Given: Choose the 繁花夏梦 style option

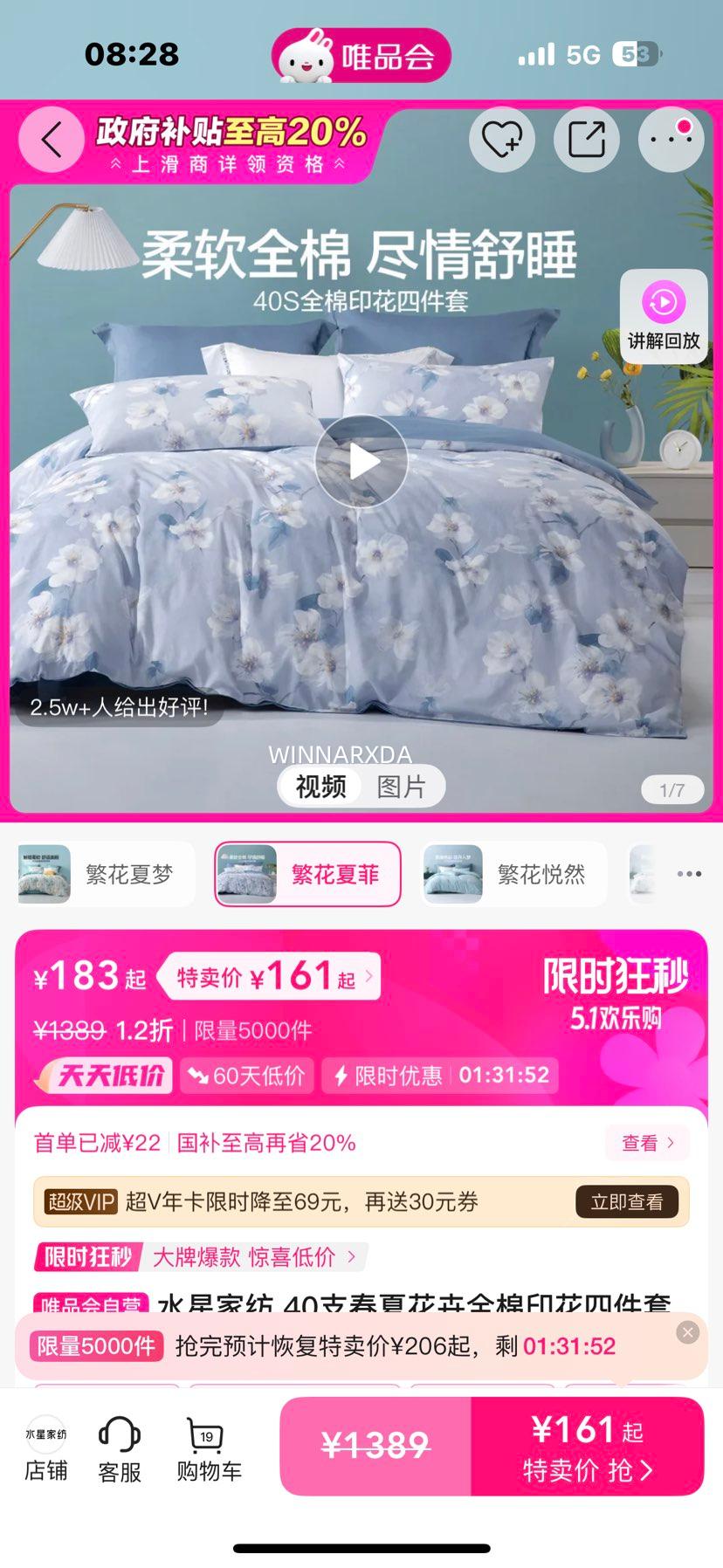Looking at the screenshot, I should tap(106, 874).
